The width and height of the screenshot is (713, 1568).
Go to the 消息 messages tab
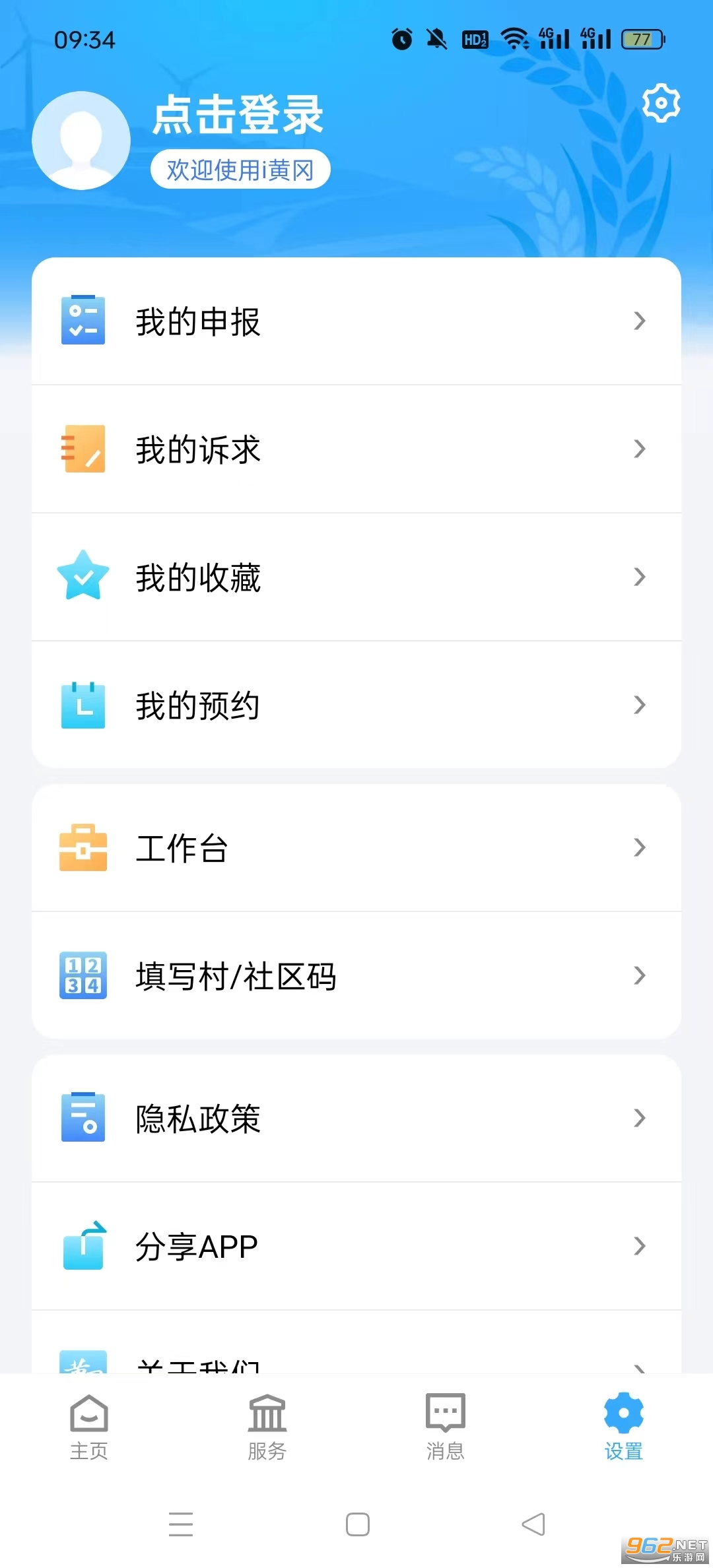(x=446, y=1427)
